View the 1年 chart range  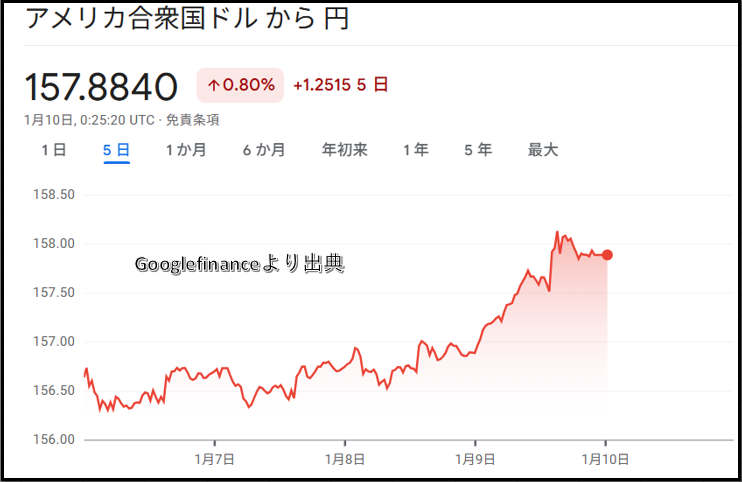[416, 150]
